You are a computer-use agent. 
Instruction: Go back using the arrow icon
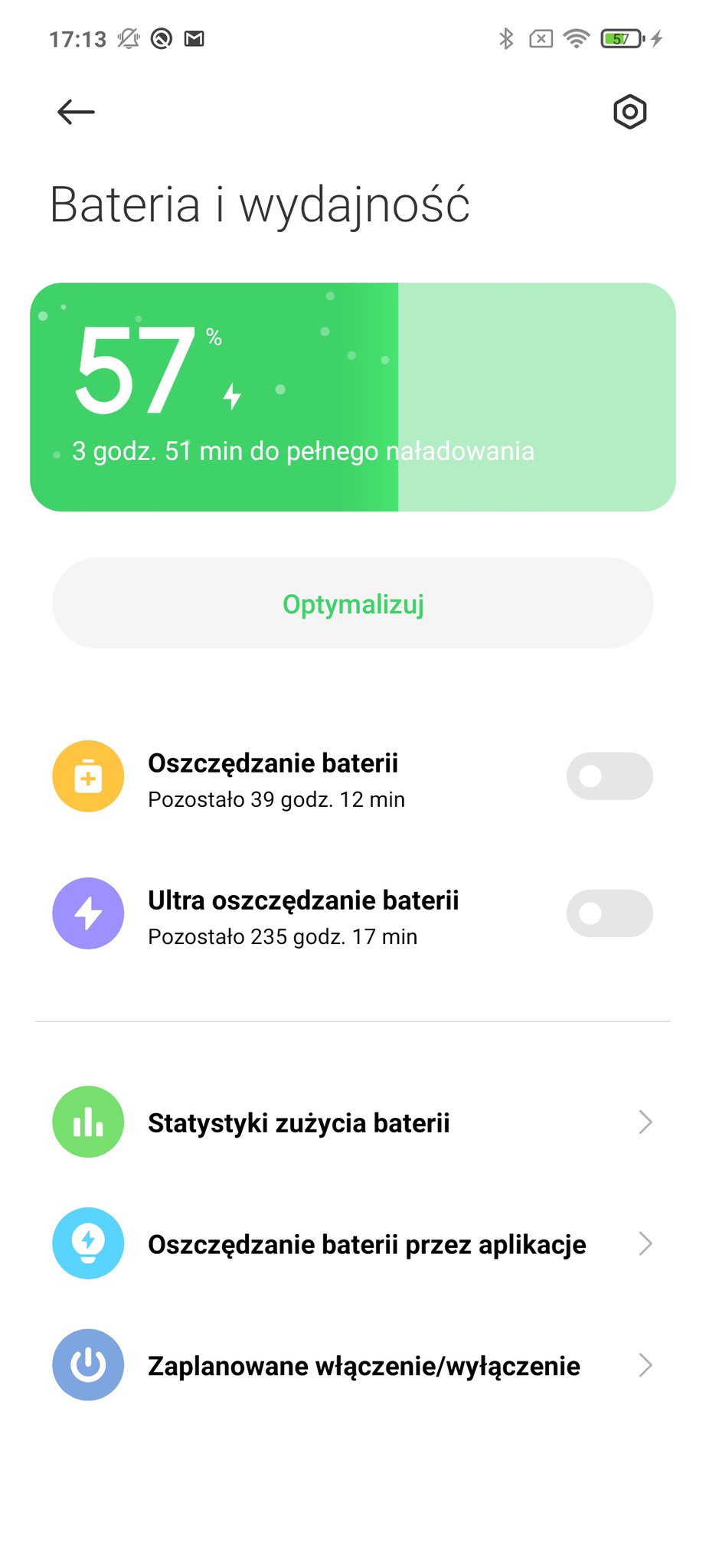point(76,112)
